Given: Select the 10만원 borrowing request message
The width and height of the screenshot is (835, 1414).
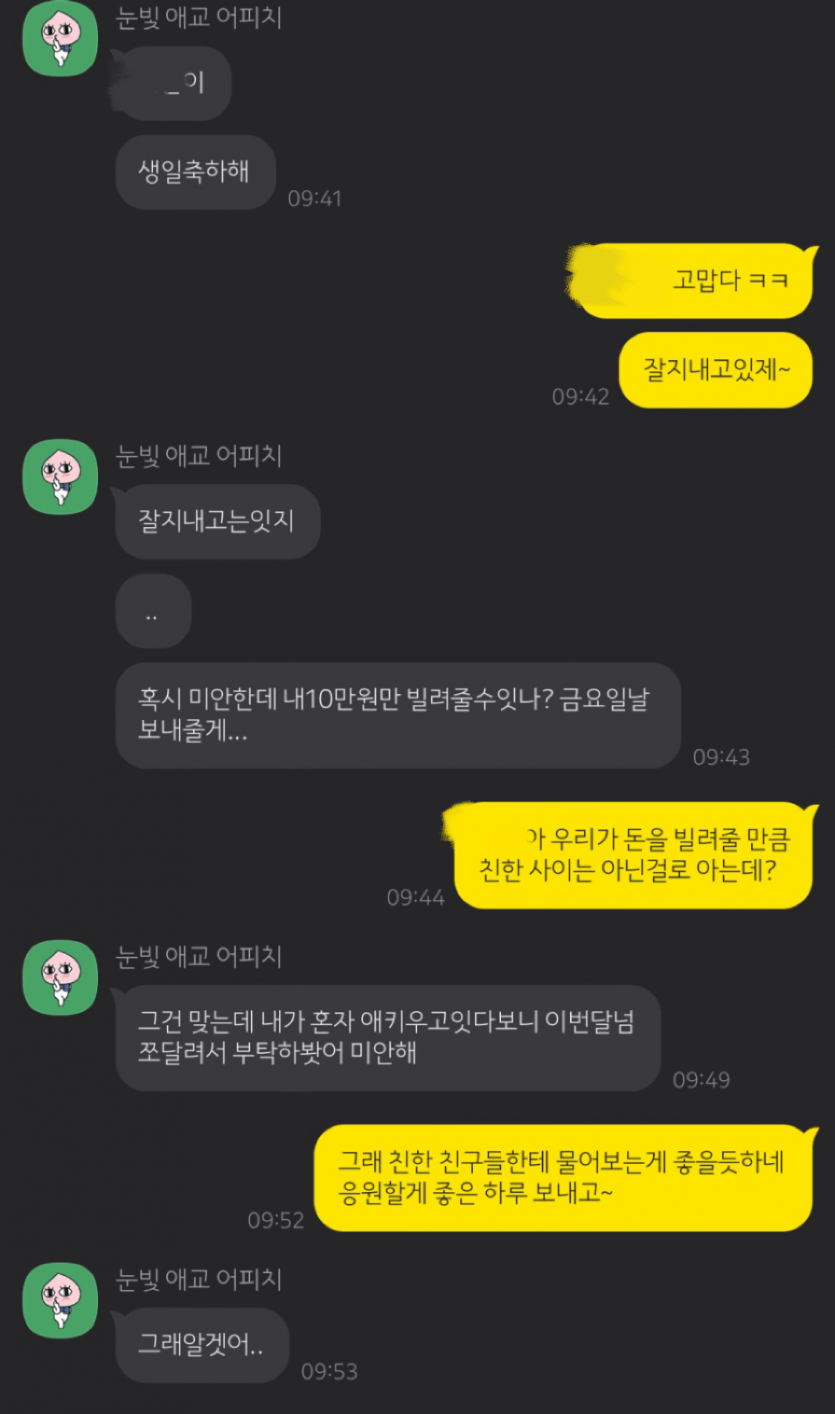Looking at the screenshot, I should click(x=395, y=714).
